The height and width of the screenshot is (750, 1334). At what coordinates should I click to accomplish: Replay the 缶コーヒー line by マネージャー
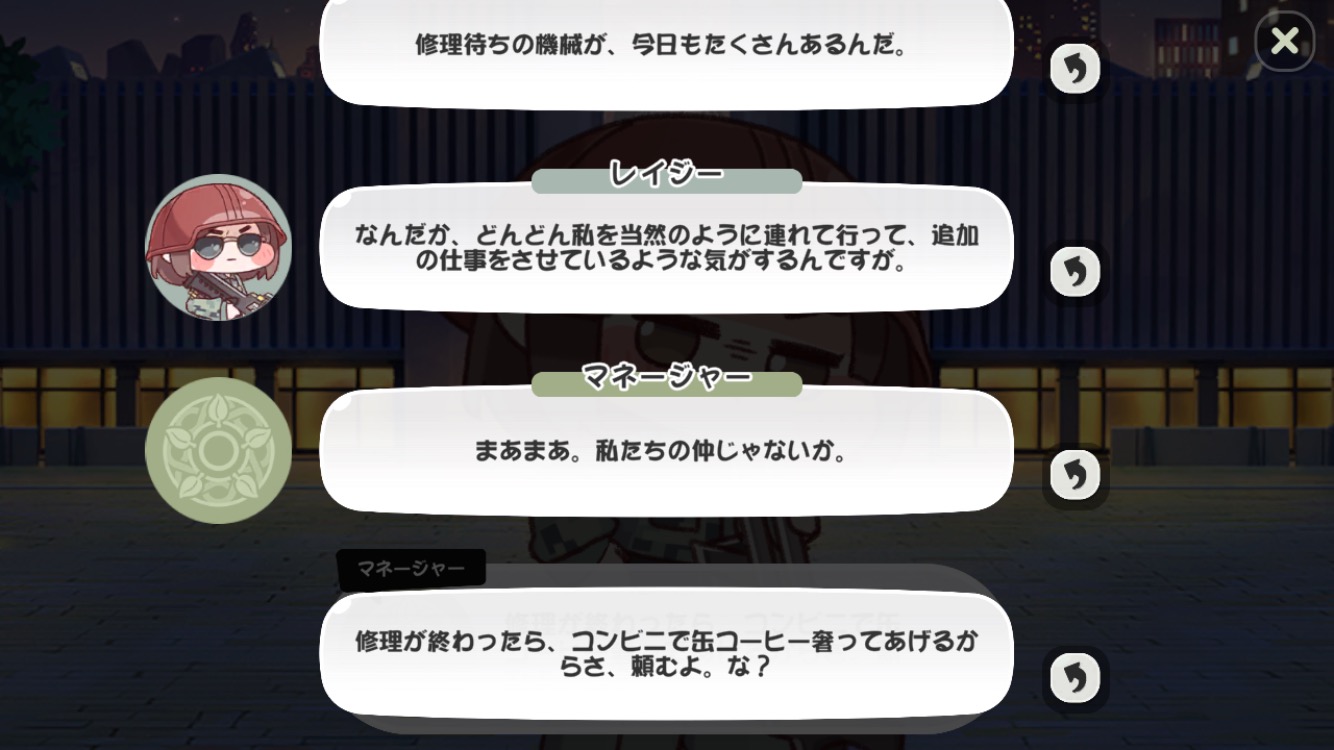[1075, 678]
